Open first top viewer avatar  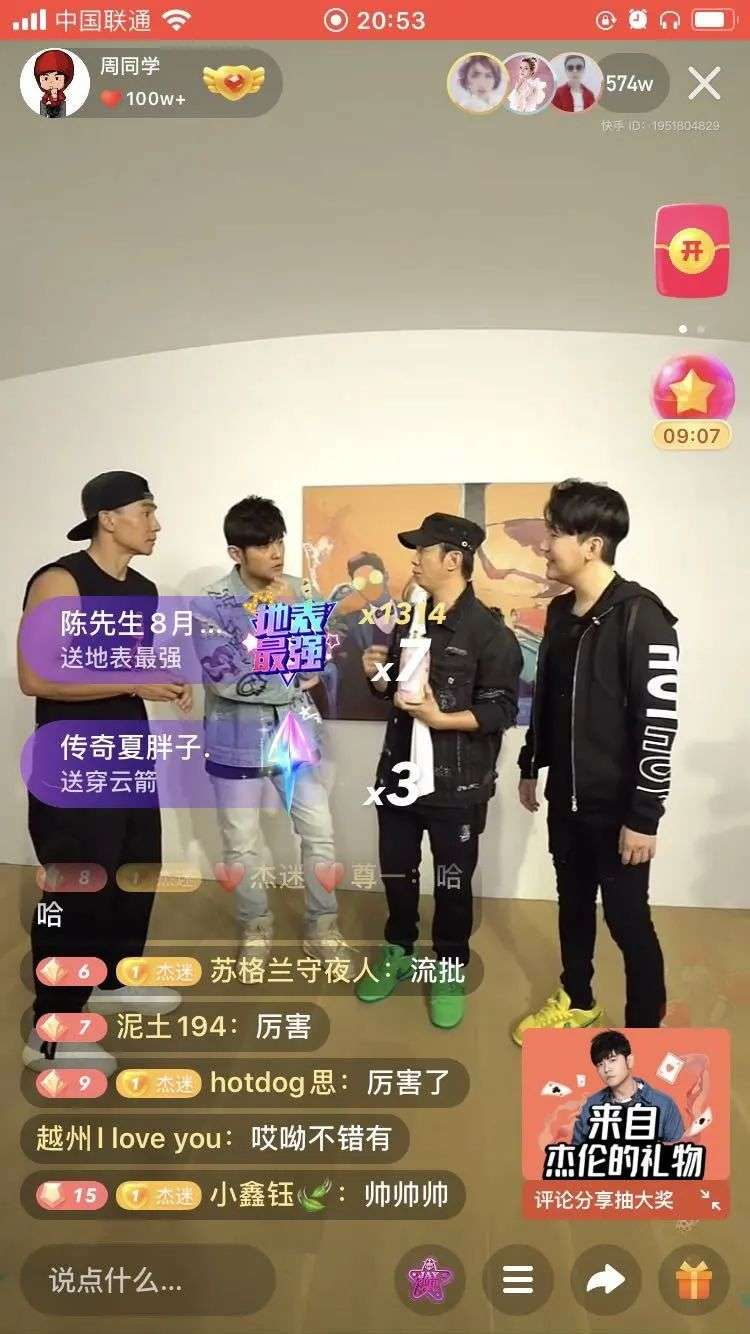[x=477, y=82]
